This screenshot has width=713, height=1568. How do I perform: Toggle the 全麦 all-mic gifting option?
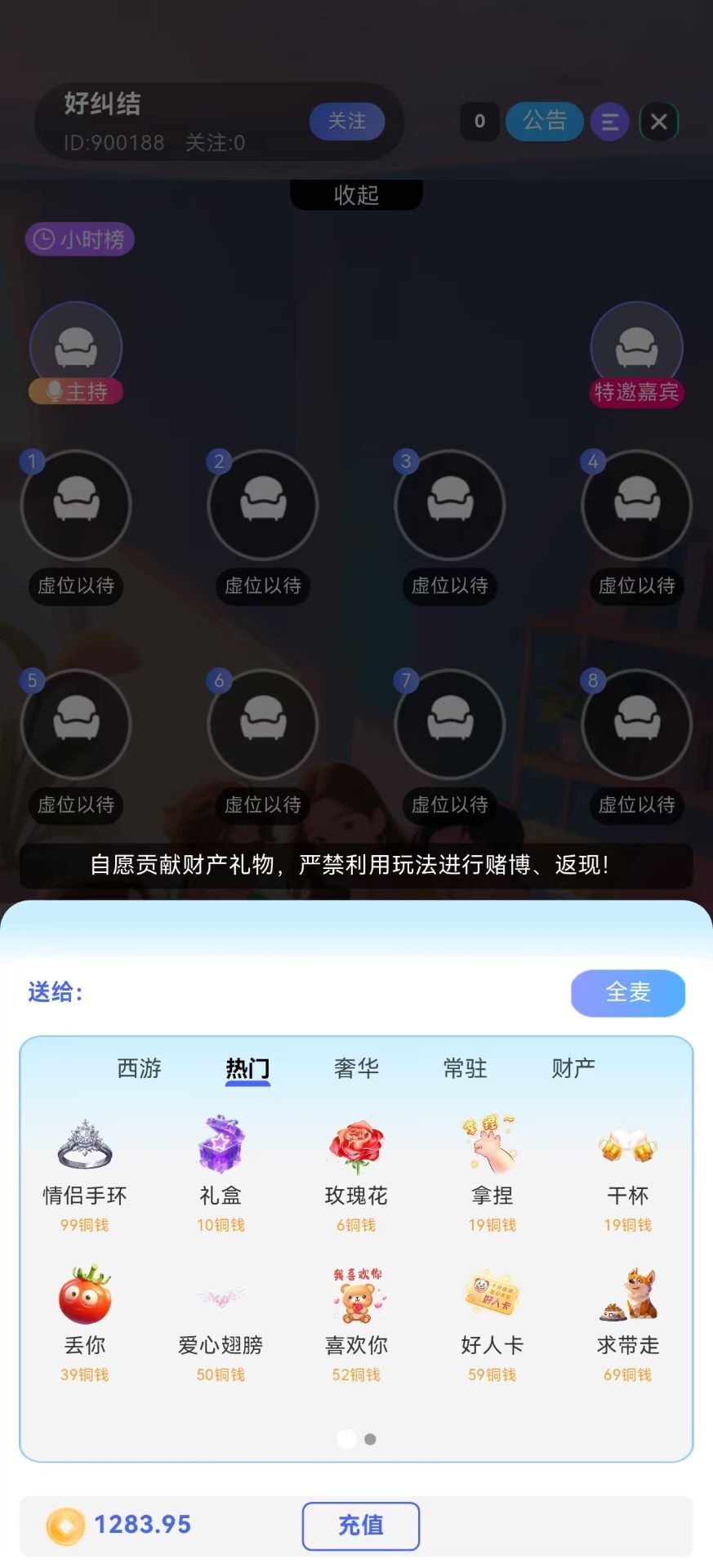[x=627, y=993]
